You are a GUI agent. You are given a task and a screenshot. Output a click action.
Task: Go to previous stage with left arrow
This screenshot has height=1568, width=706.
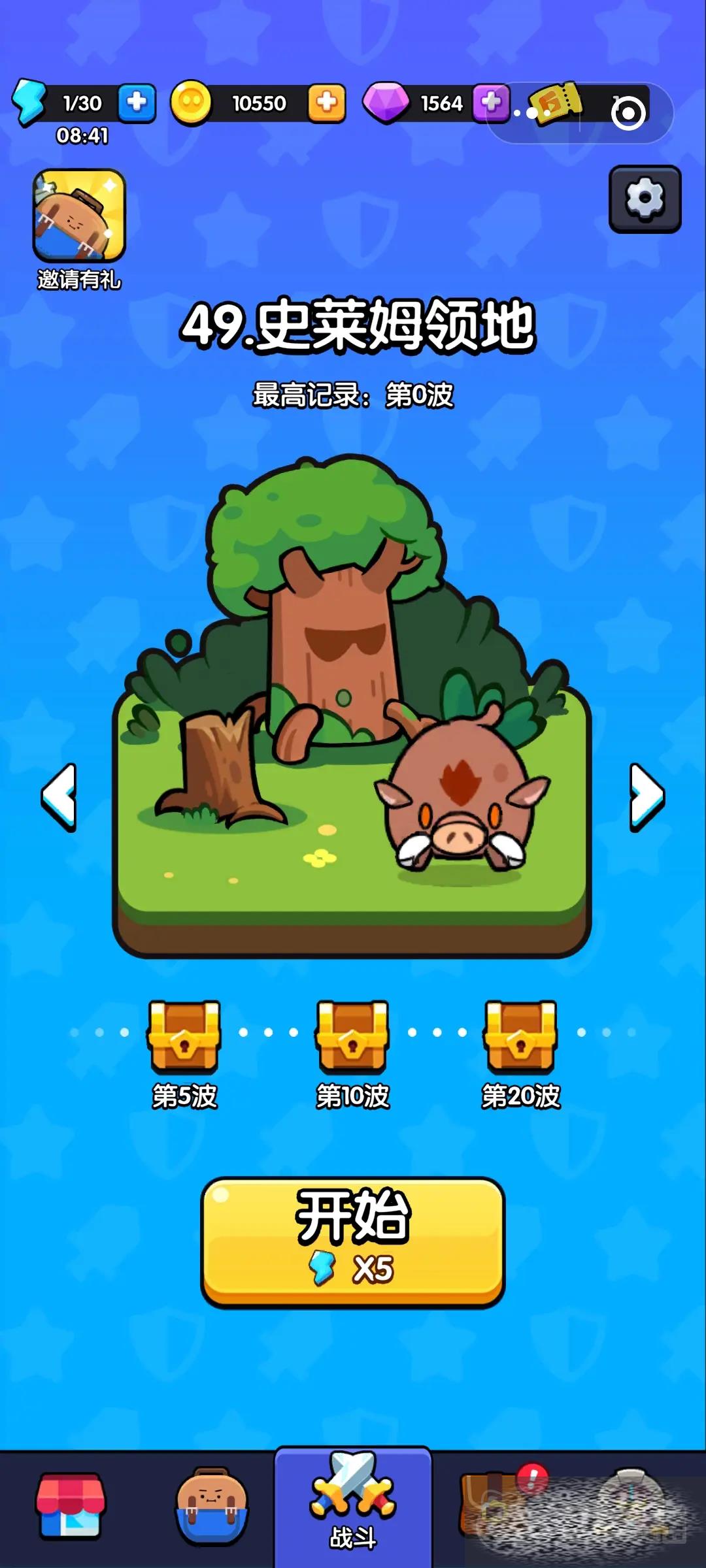tap(59, 797)
